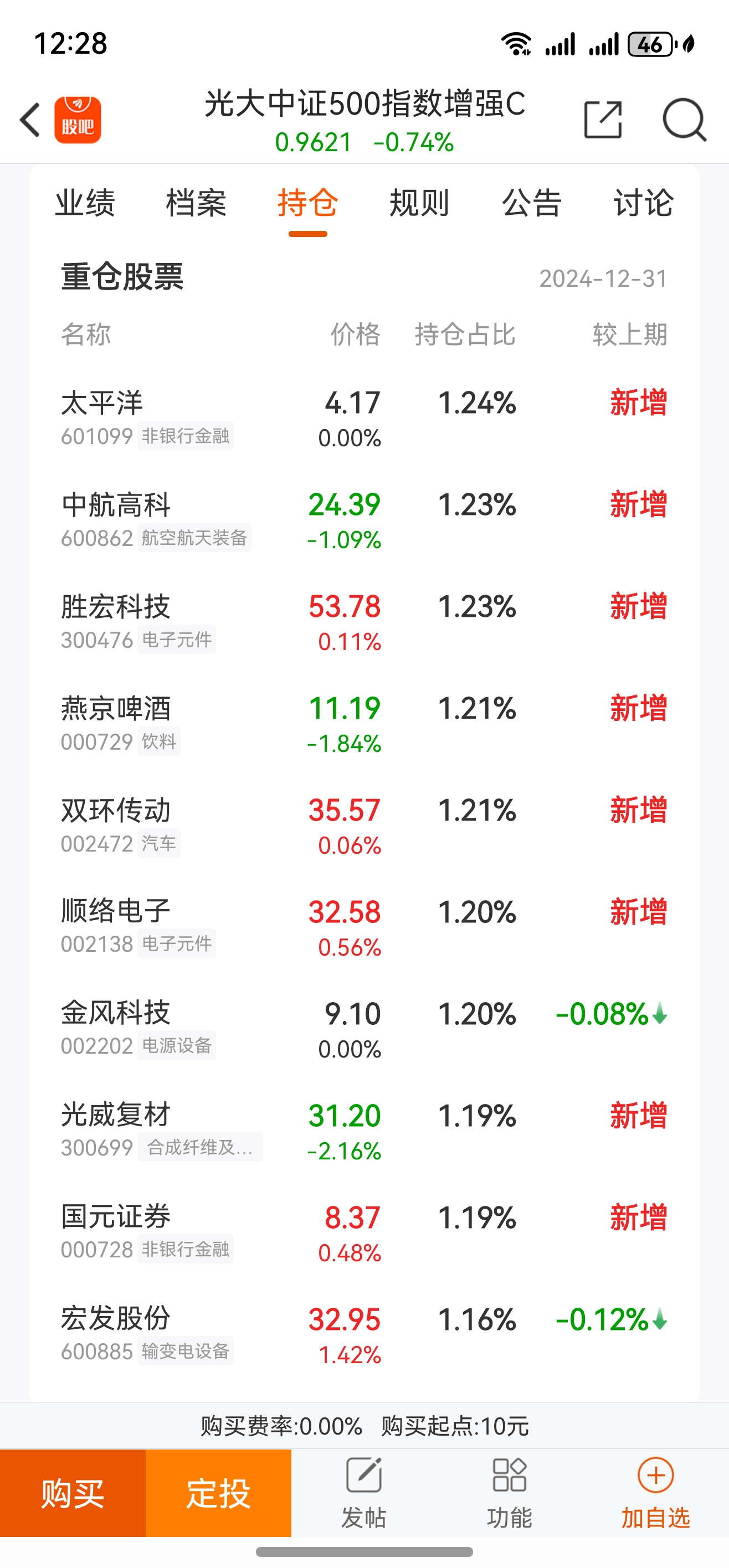Open search with the magnifier icon
This screenshot has width=729, height=1568.
685,118
